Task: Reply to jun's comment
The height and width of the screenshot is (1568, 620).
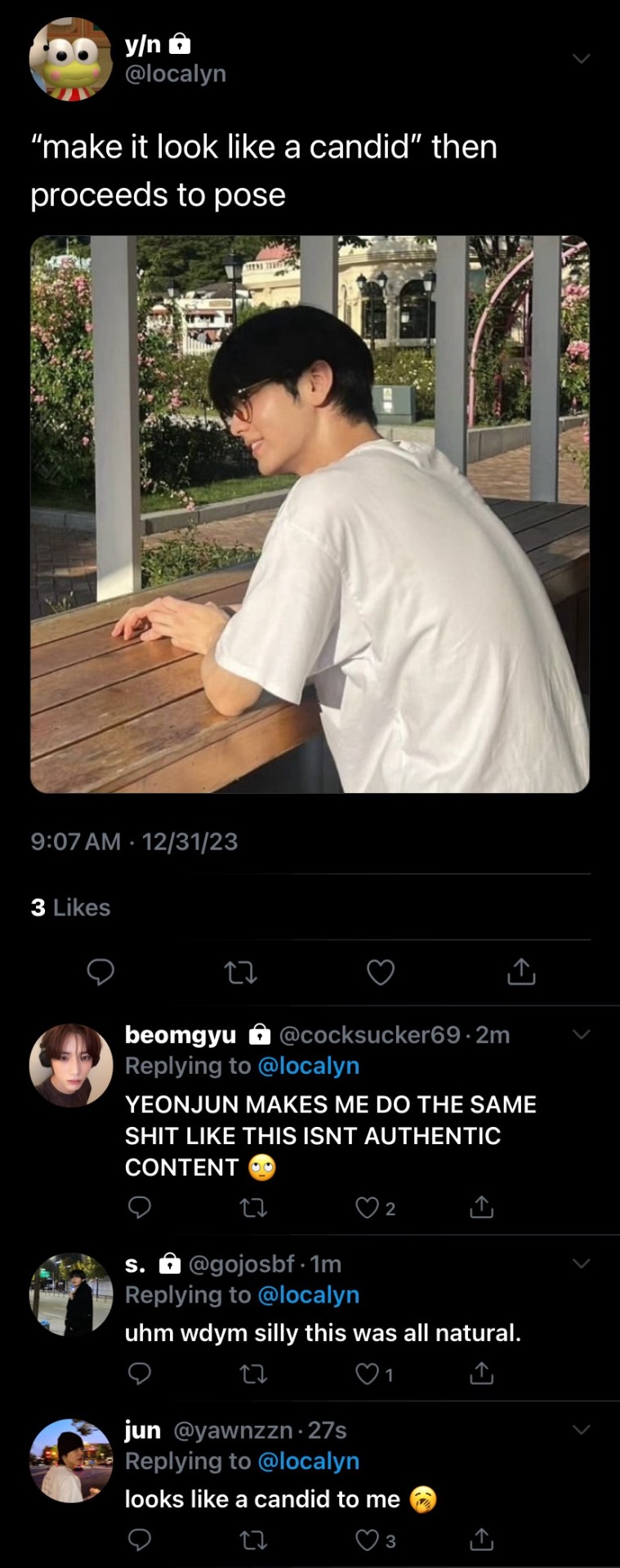Action: pyautogui.click(x=140, y=1541)
